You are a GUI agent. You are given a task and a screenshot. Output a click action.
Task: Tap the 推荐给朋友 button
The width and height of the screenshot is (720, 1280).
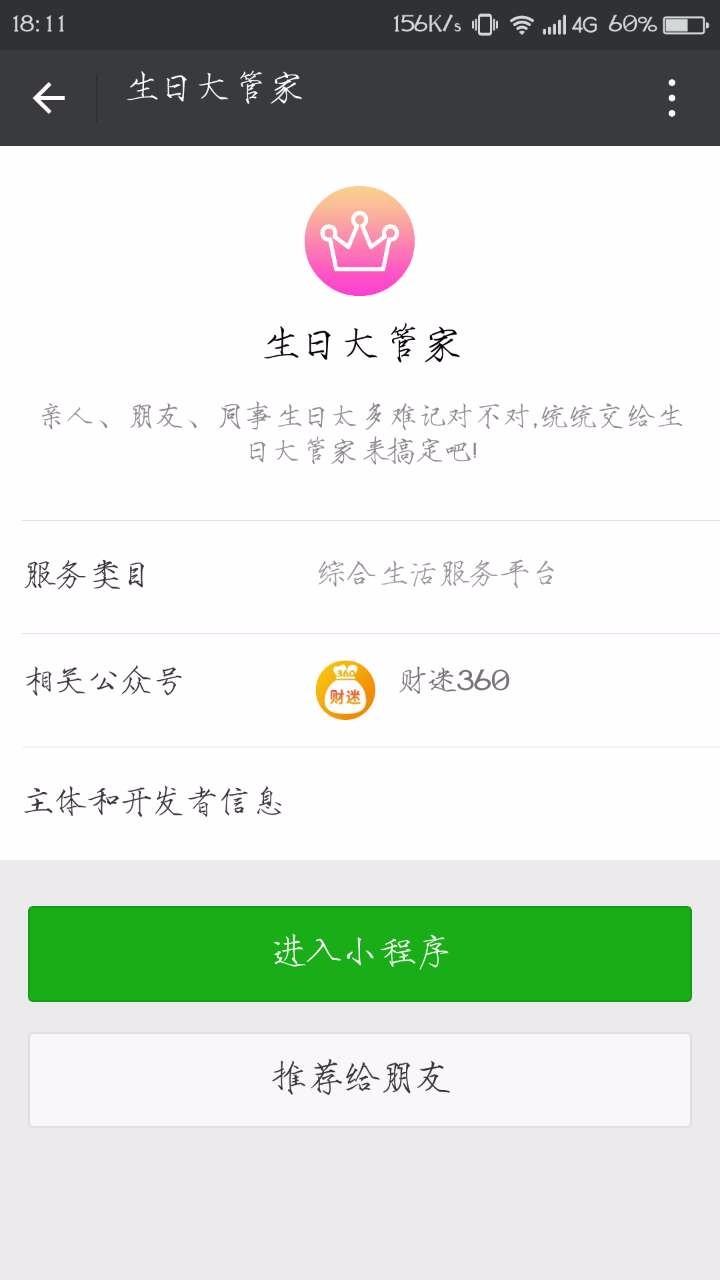(360, 1079)
